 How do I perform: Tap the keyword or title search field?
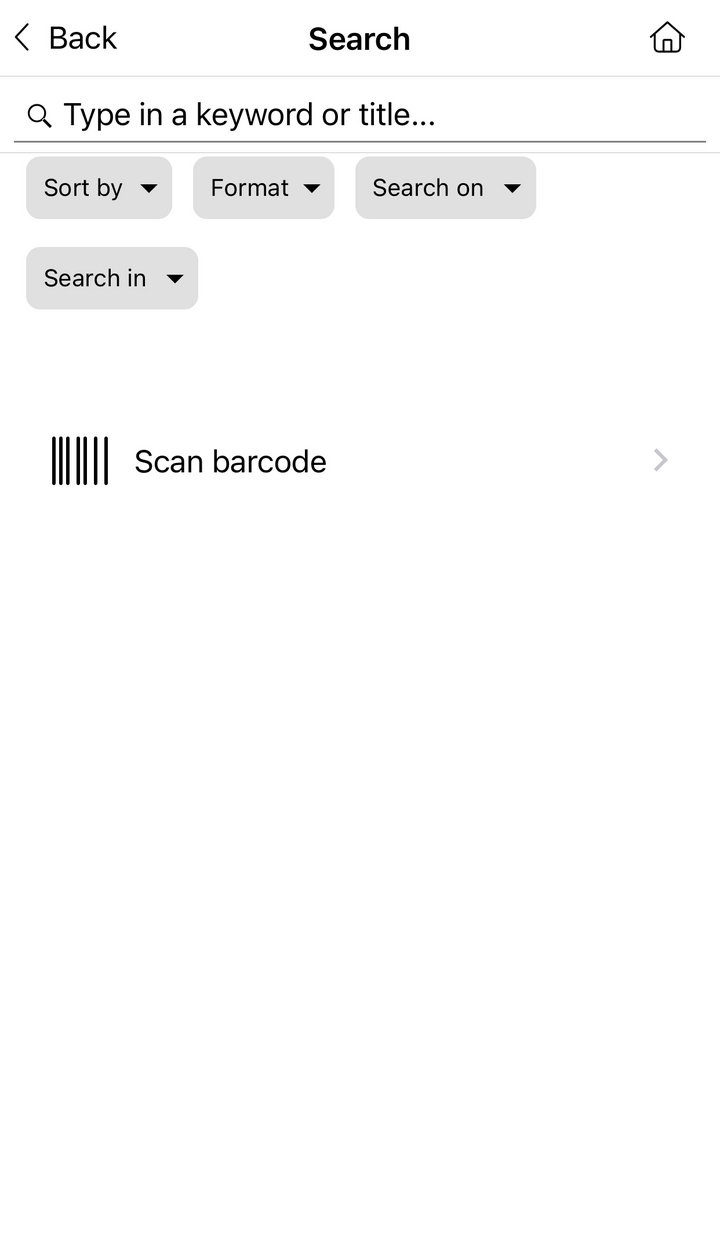point(360,115)
